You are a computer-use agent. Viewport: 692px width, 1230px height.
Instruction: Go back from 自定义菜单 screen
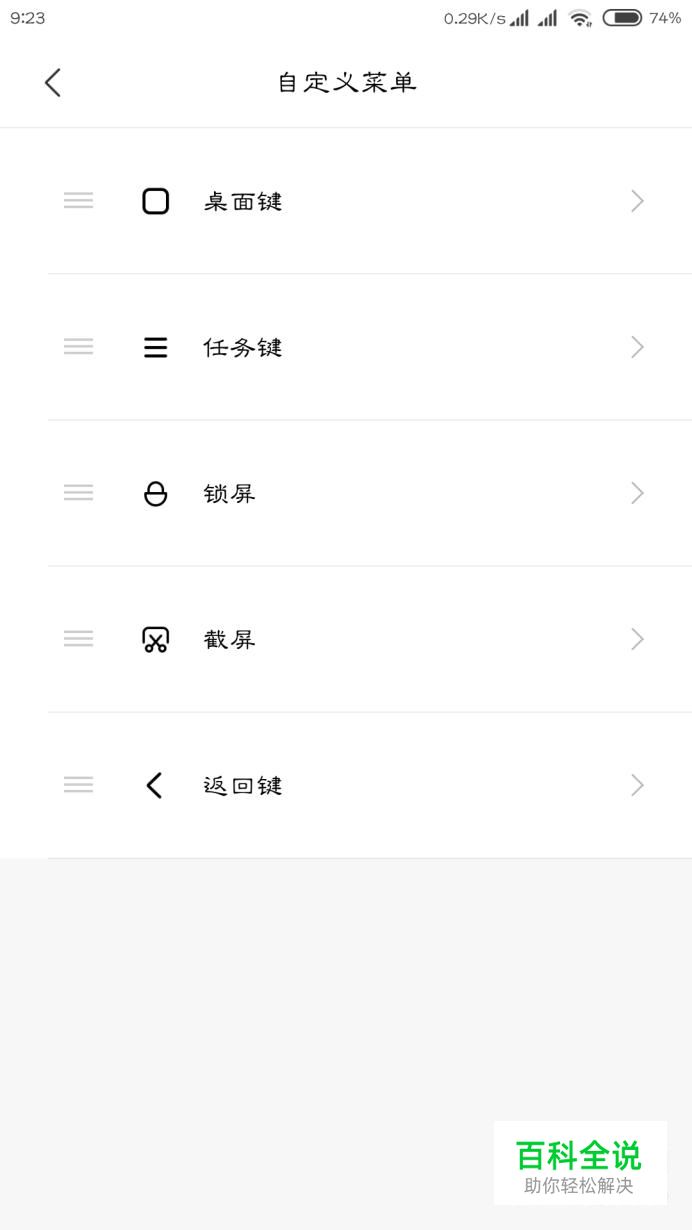click(x=53, y=83)
